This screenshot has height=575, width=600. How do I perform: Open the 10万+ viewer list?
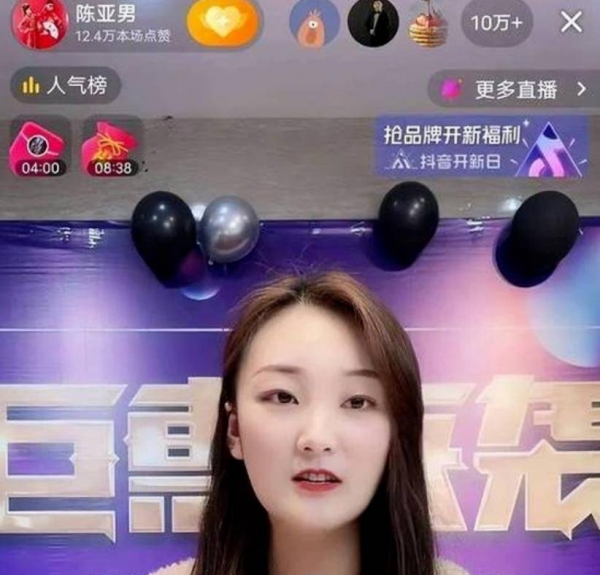(496, 23)
